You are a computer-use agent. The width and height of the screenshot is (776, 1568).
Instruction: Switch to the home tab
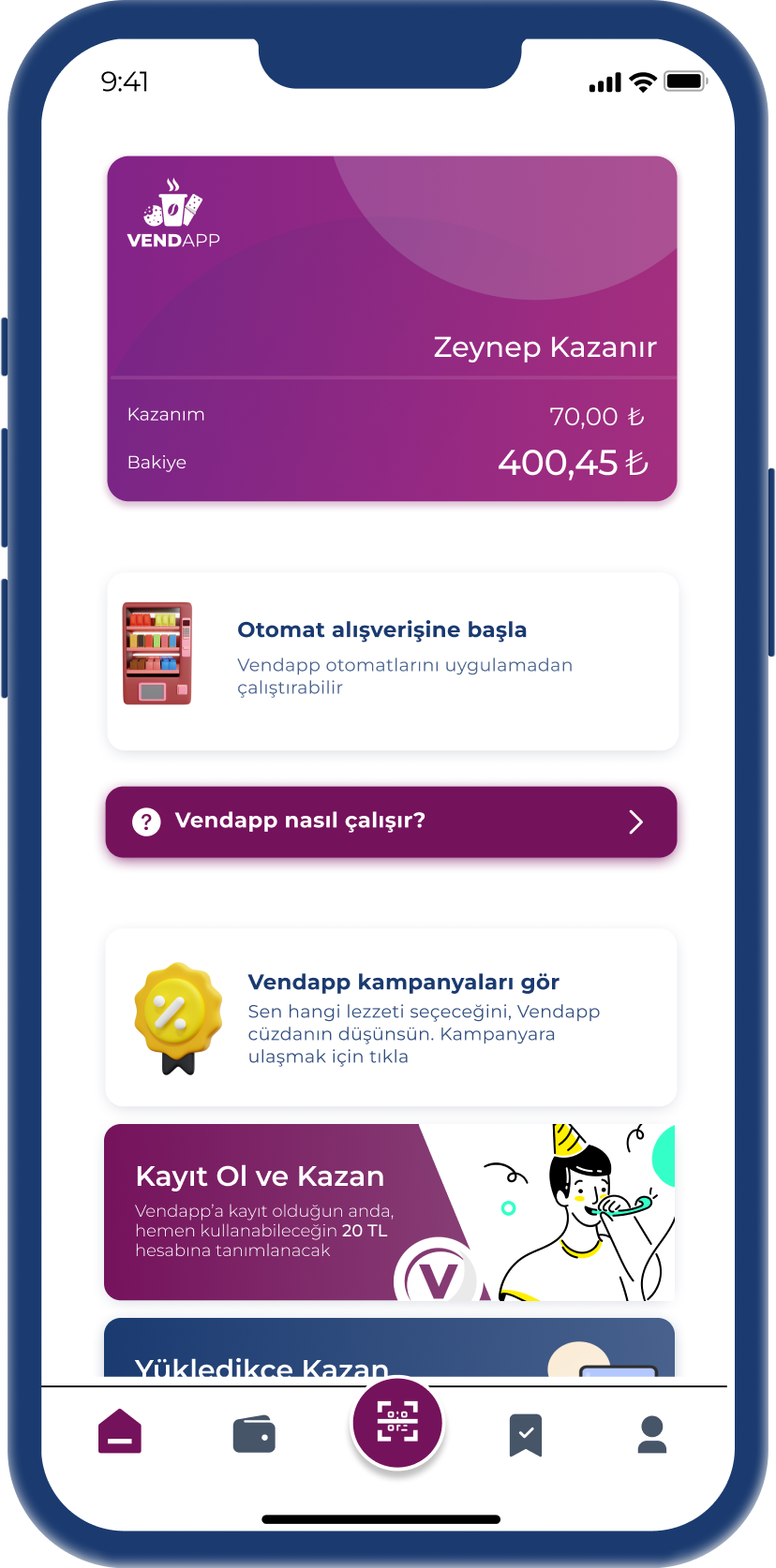coord(120,1434)
